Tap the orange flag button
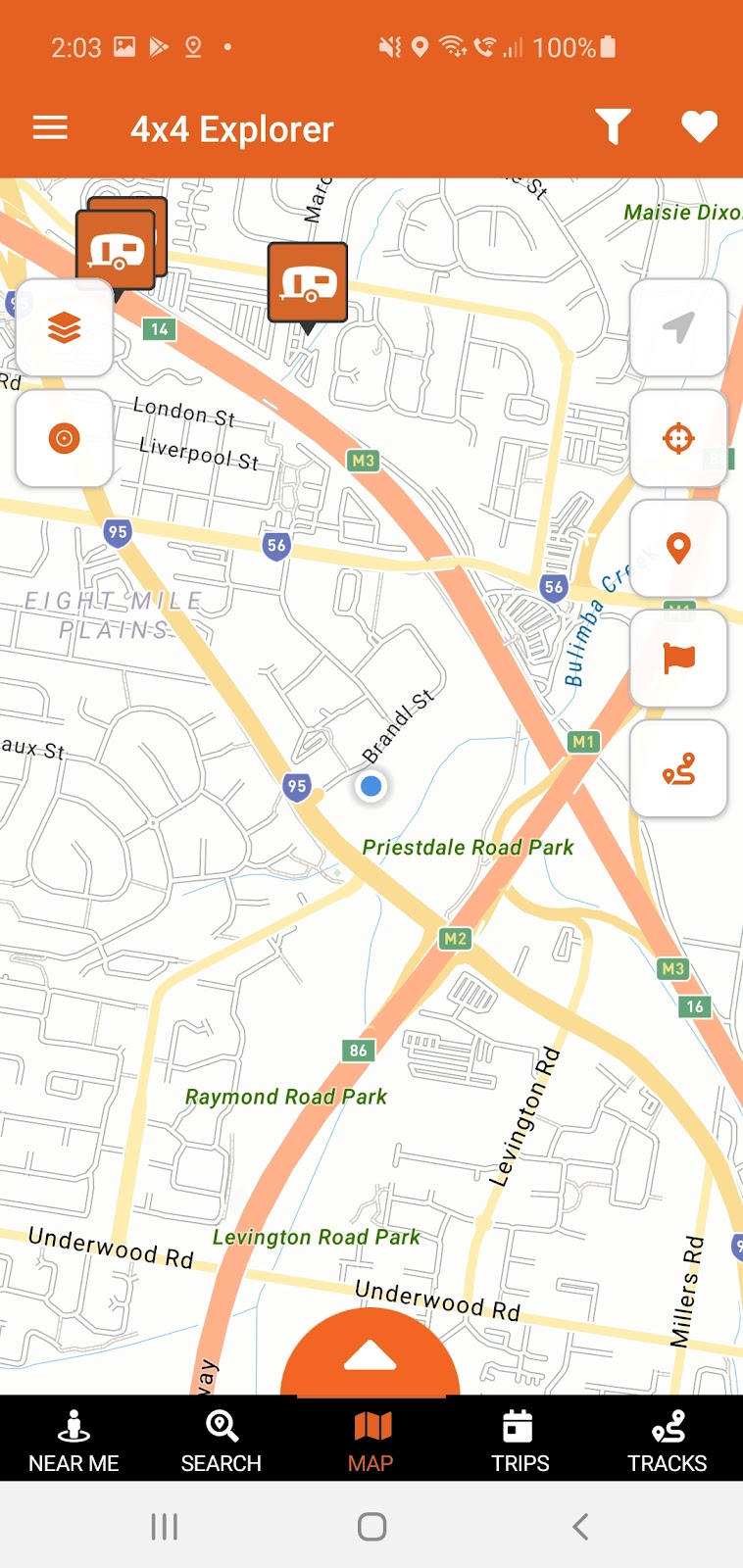This screenshot has width=743, height=1568. pyautogui.click(x=678, y=659)
